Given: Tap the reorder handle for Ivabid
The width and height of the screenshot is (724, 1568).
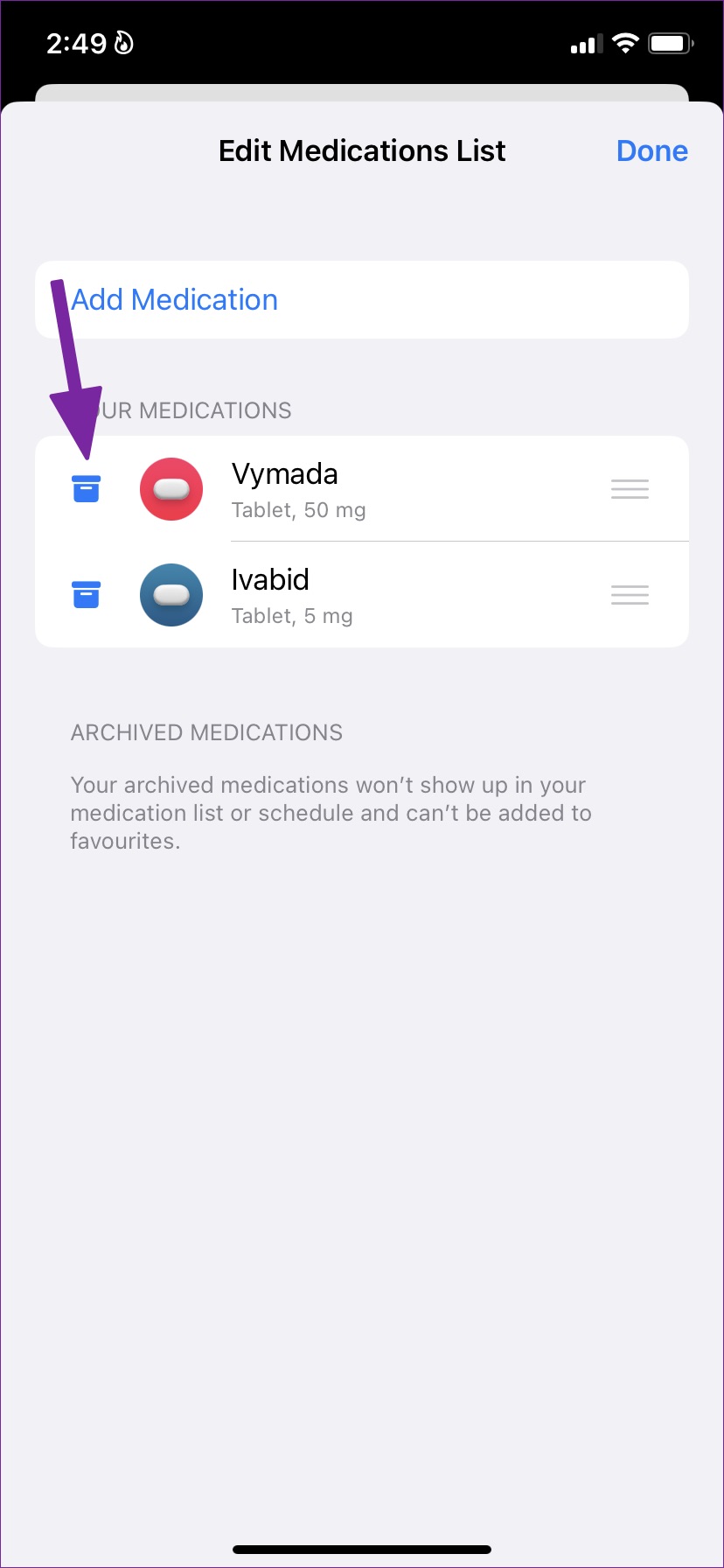Looking at the screenshot, I should (x=630, y=595).
